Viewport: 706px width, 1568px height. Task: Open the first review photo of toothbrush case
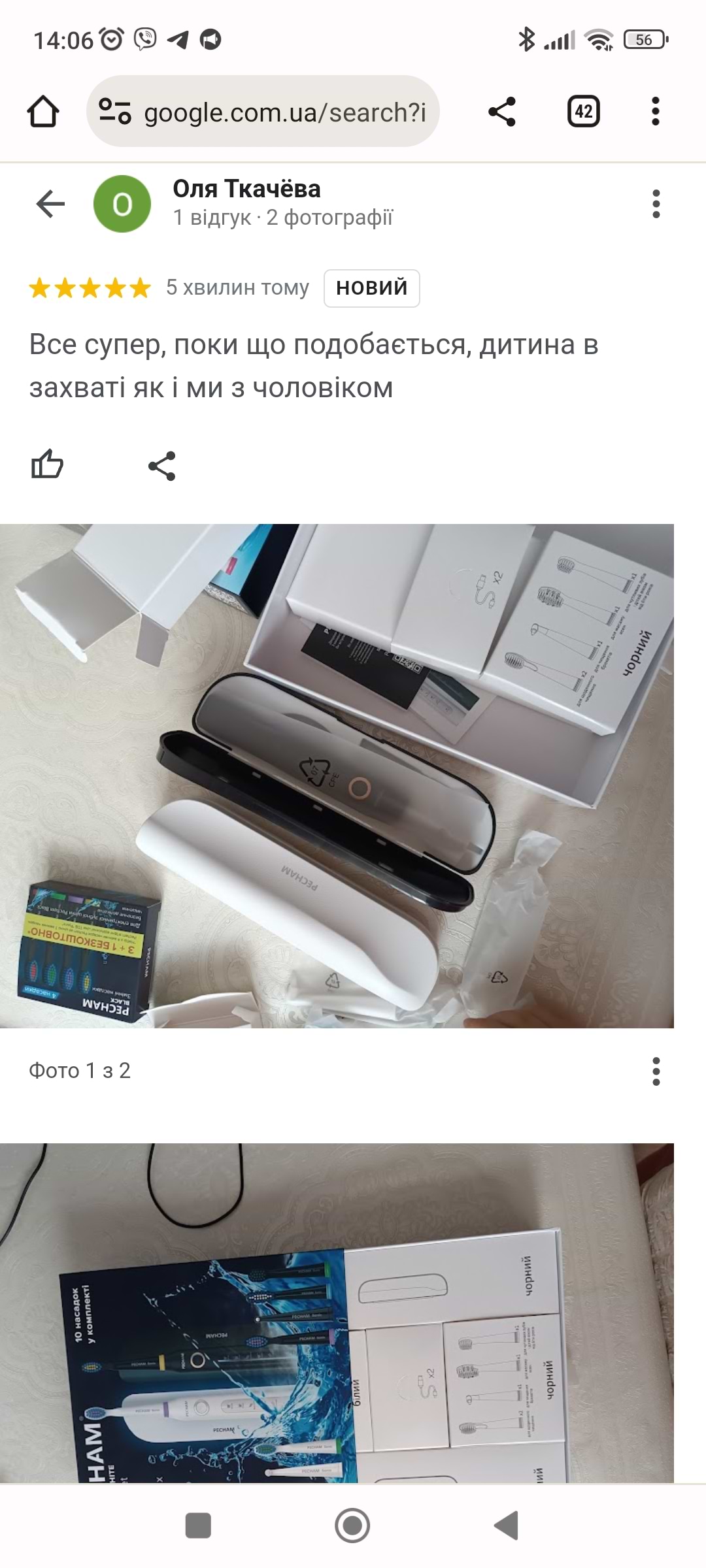pyautogui.click(x=337, y=776)
